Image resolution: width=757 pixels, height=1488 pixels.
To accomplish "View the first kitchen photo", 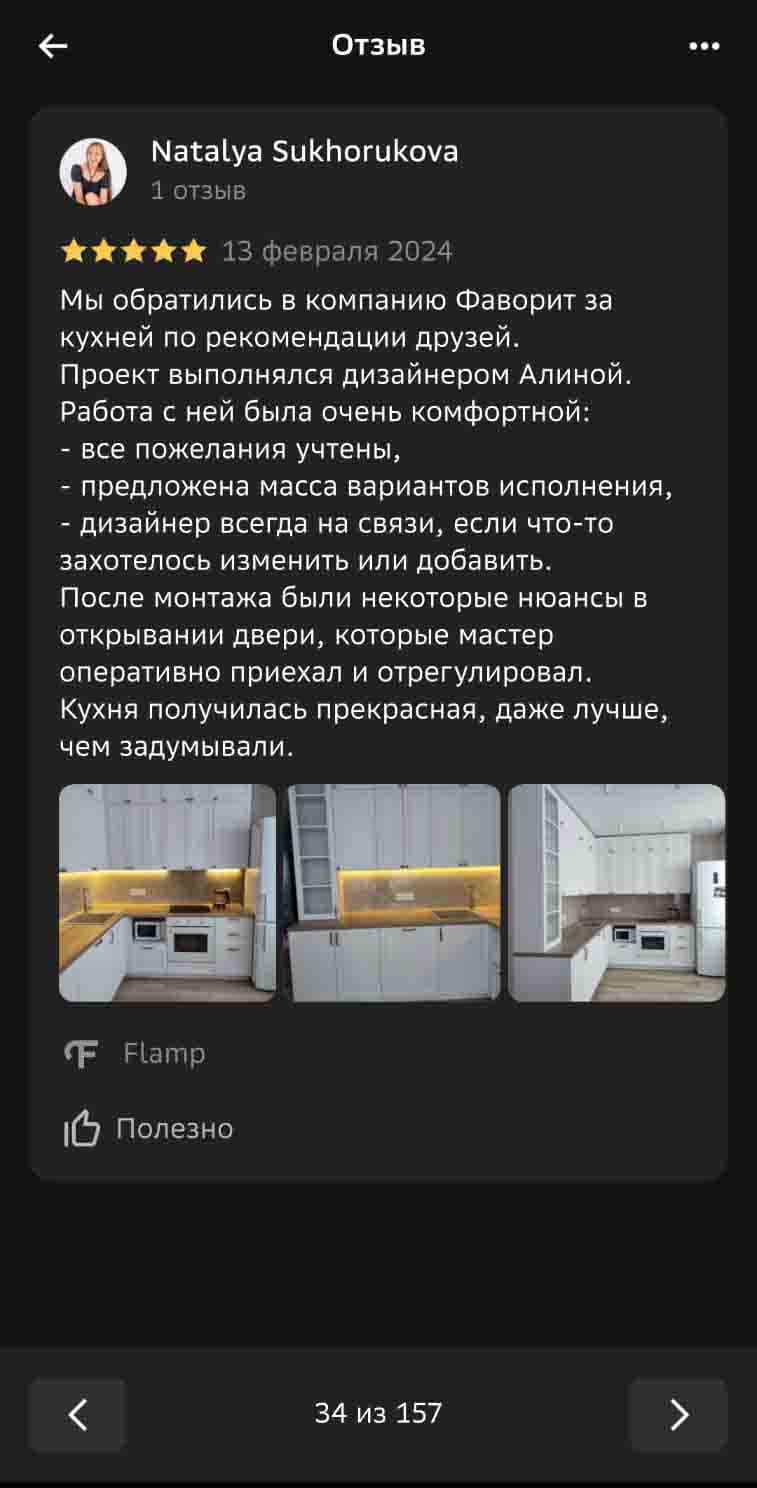I will (x=167, y=892).
